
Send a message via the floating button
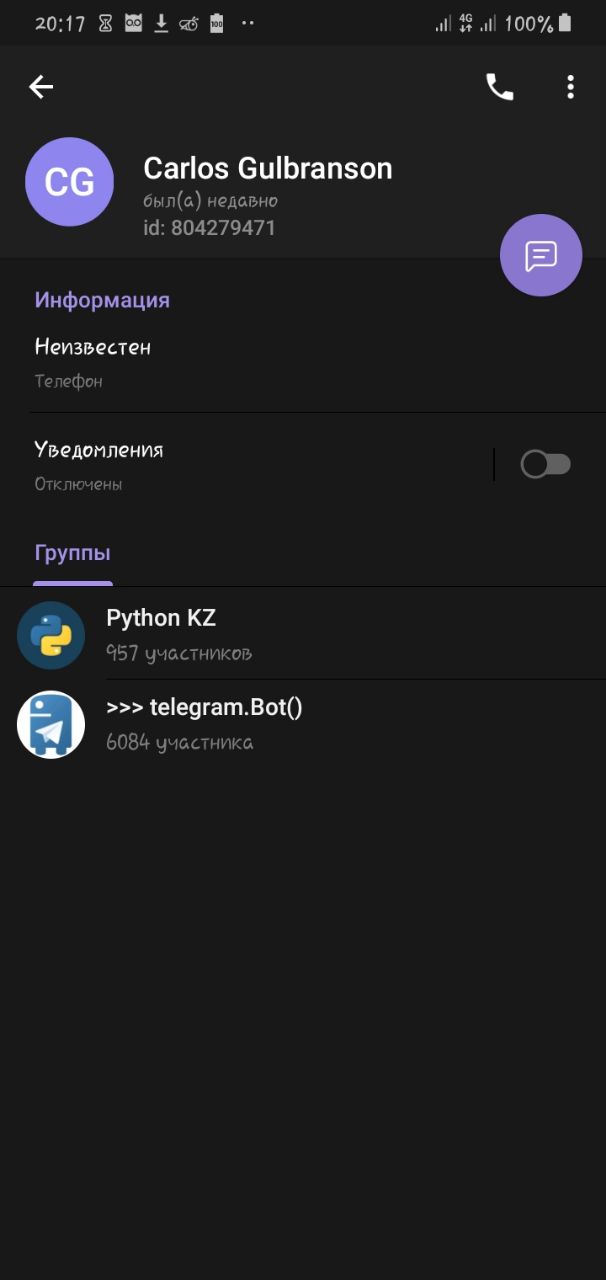[541, 255]
